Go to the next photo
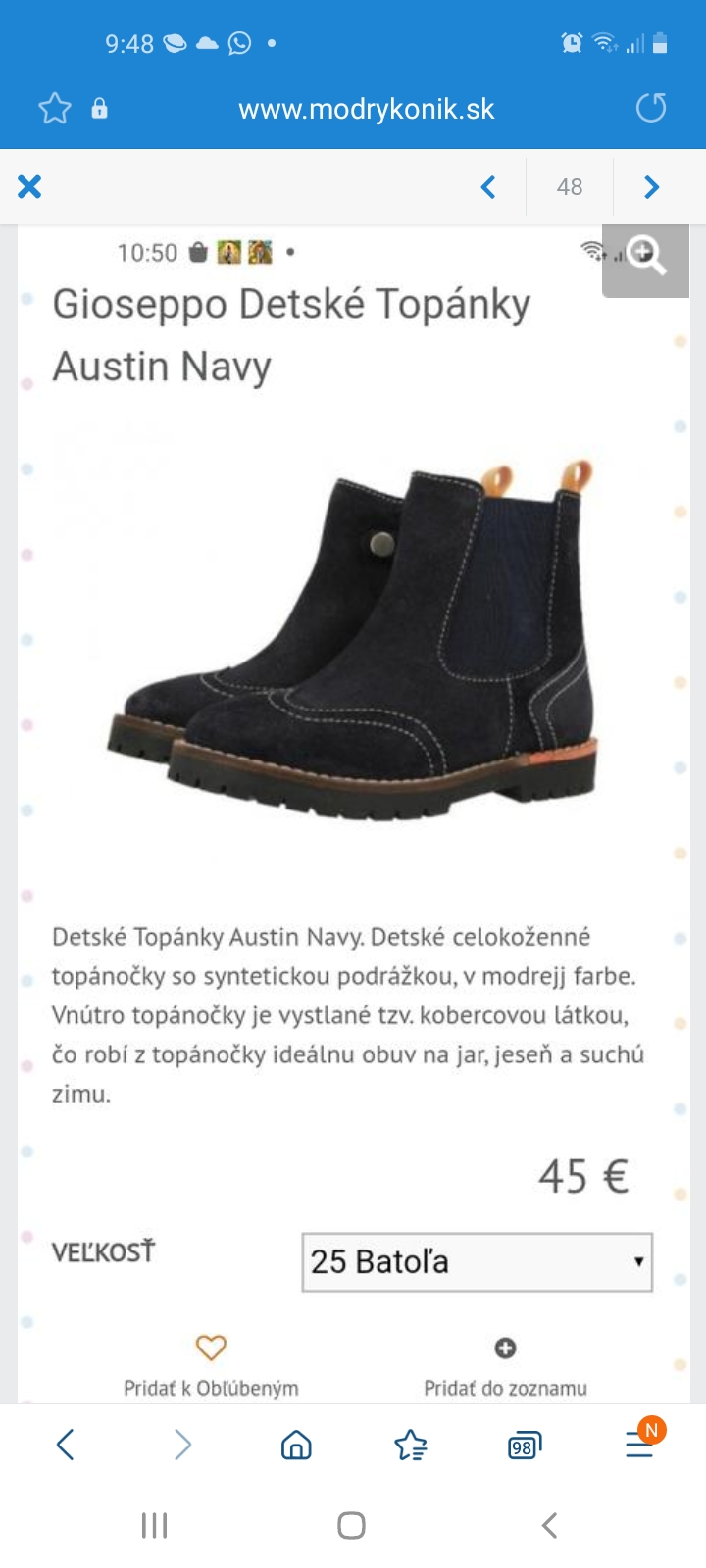The image size is (706, 1568). click(x=652, y=186)
